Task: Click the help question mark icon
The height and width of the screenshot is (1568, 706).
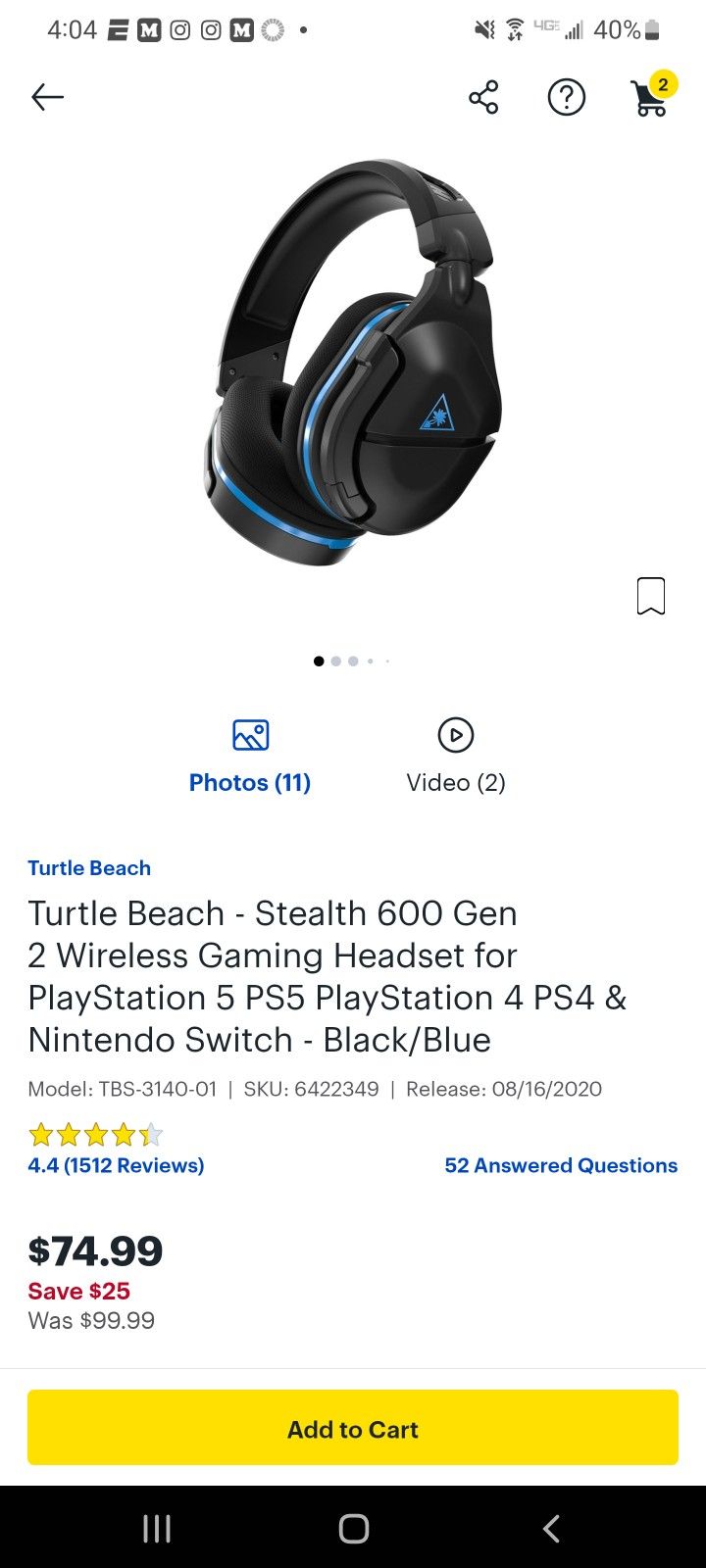Action: click(566, 97)
